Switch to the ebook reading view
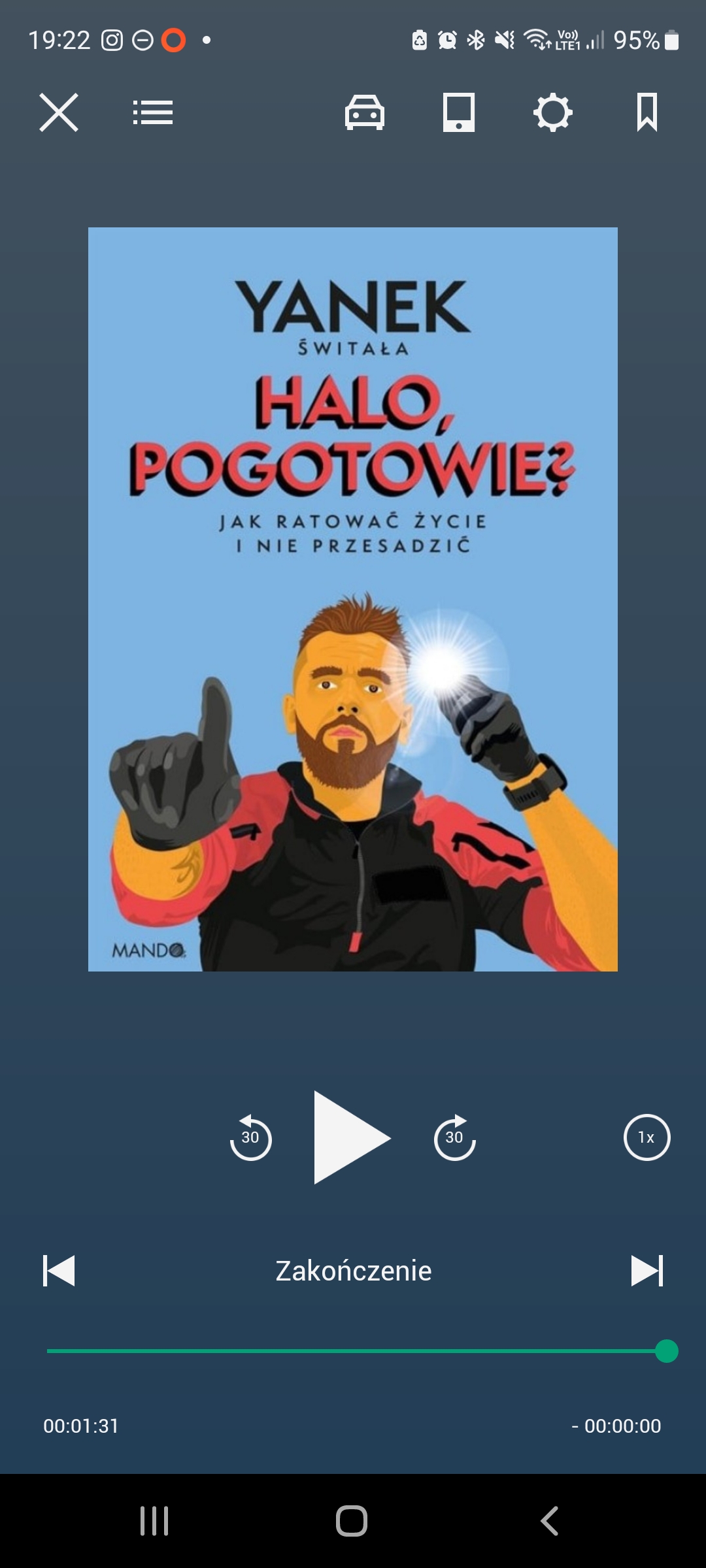This screenshot has height=1568, width=706. 459,112
